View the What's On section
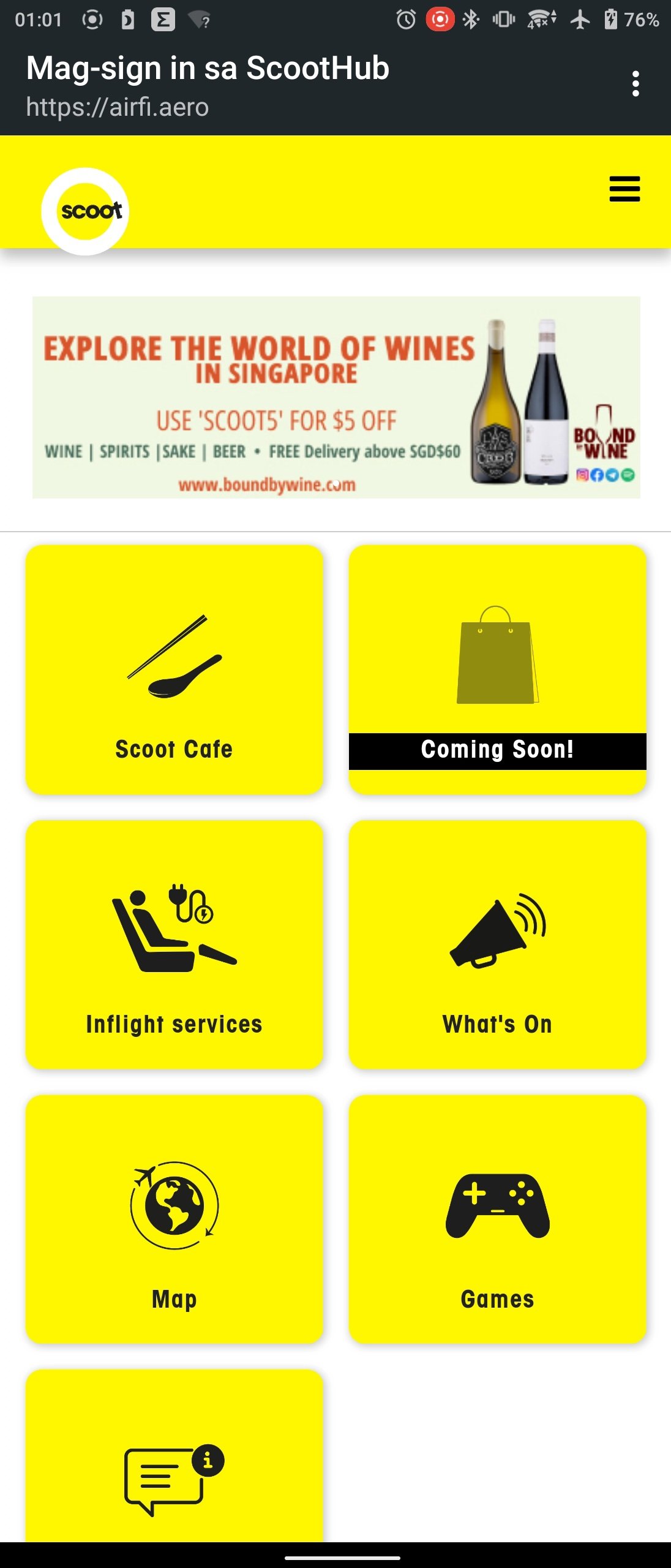The image size is (671, 1568). (497, 944)
